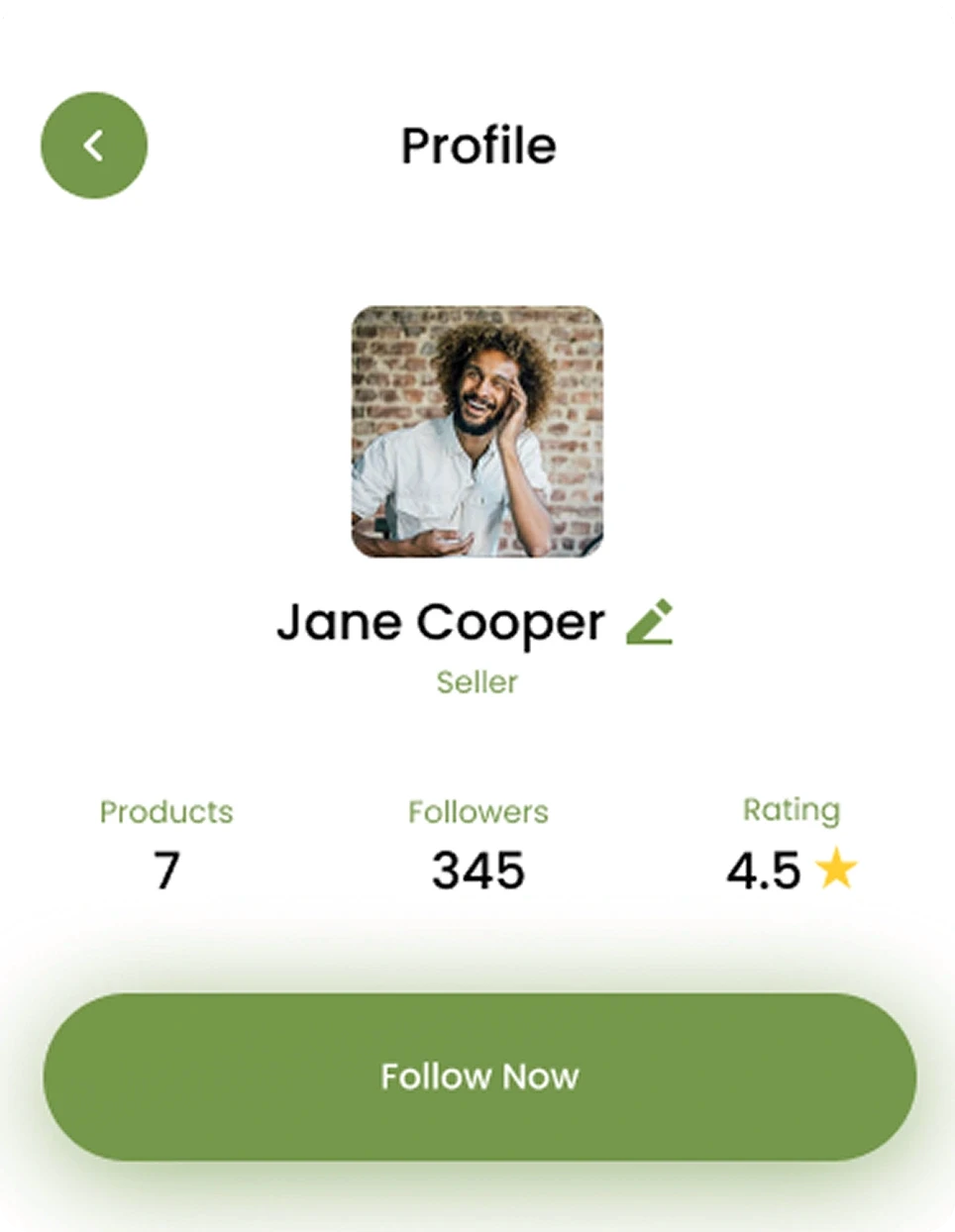Edit the name Jane Cooper with the pencil icon
Image resolution: width=955 pixels, height=1232 pixels.
point(650,622)
